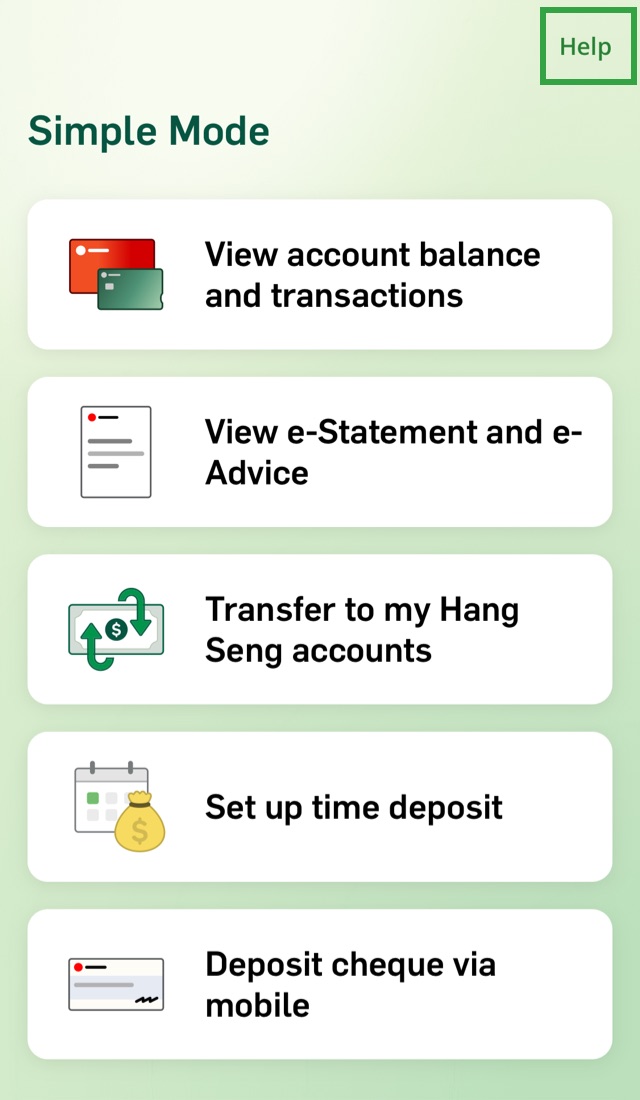Tap Deposit cheque via mobile
The height and width of the screenshot is (1100, 640).
(x=320, y=984)
